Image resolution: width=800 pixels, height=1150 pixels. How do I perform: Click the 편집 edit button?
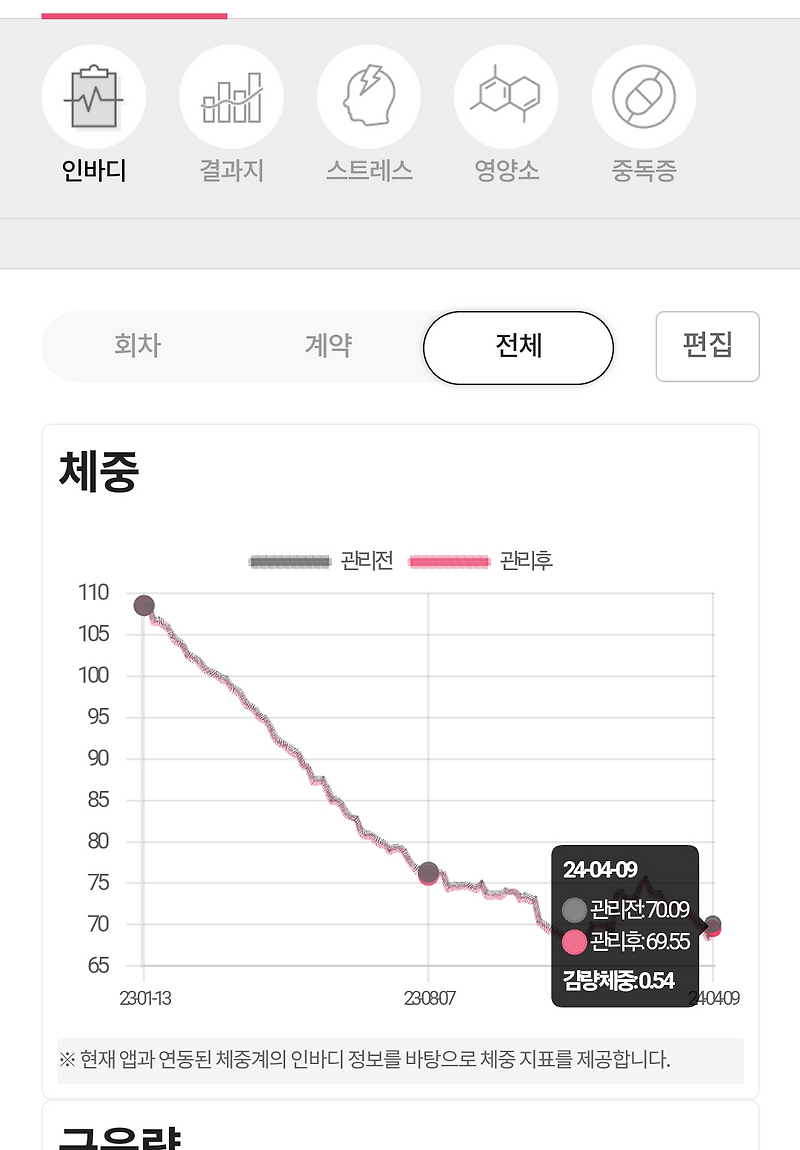tap(708, 346)
